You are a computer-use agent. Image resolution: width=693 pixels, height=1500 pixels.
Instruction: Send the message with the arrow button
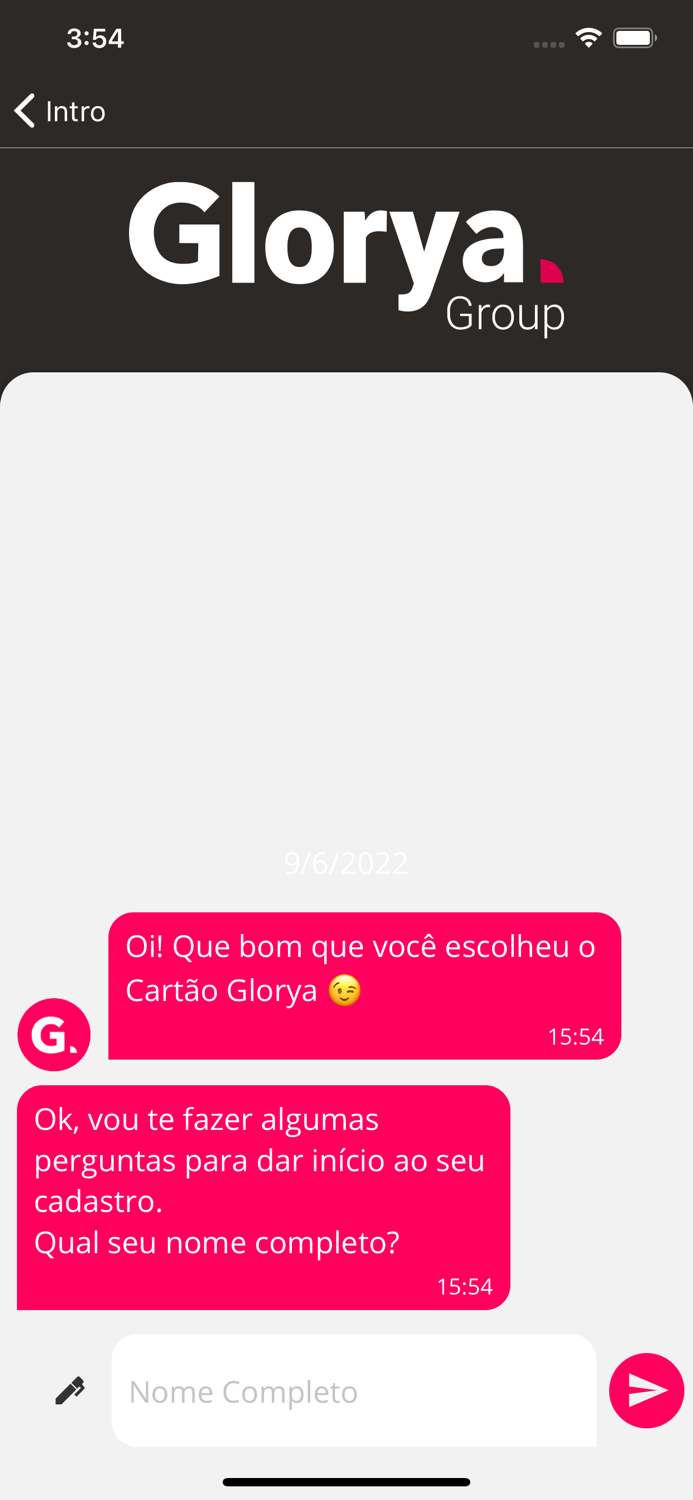(646, 1390)
